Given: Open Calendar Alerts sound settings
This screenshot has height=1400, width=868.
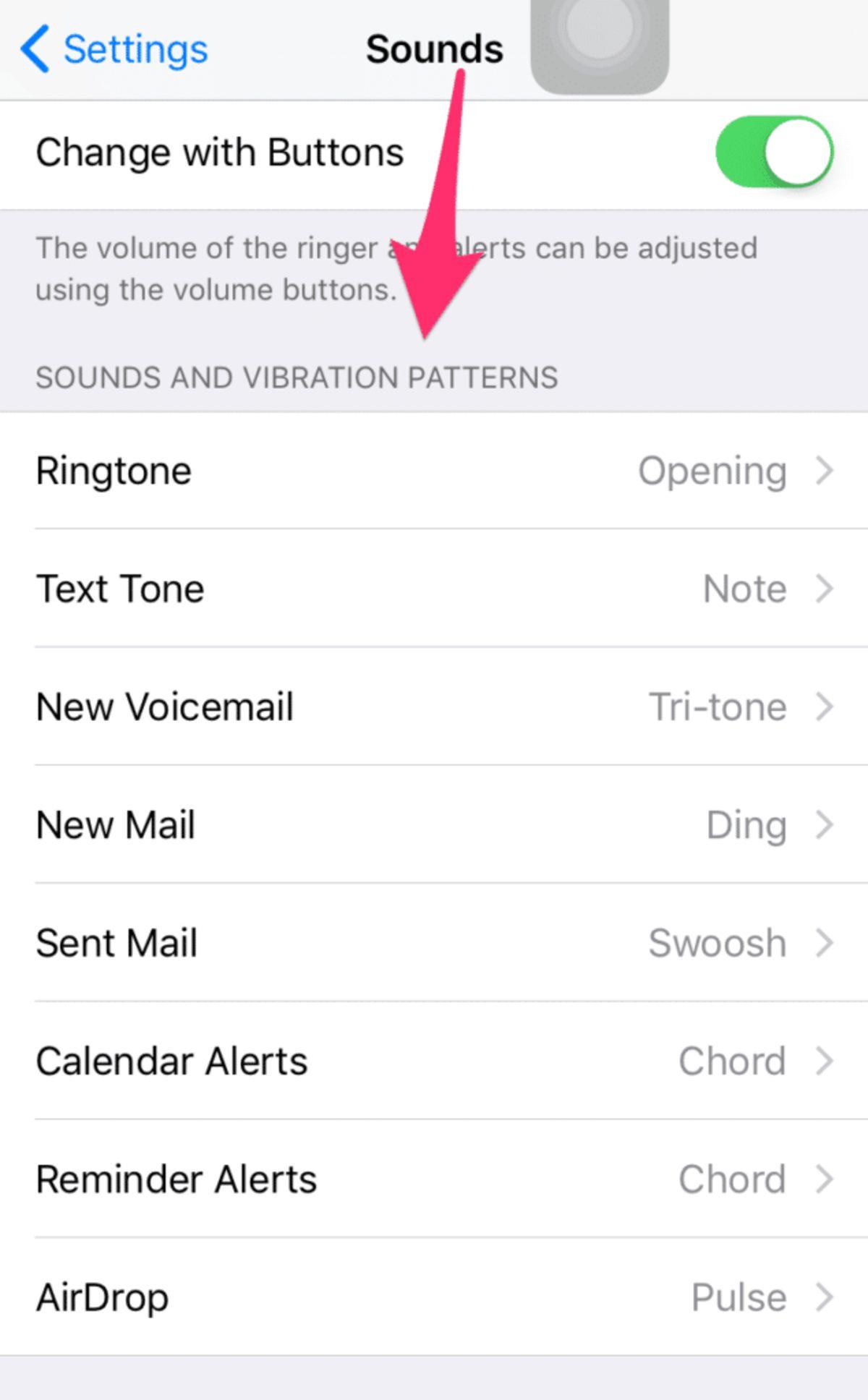Looking at the screenshot, I should 289,1061.
